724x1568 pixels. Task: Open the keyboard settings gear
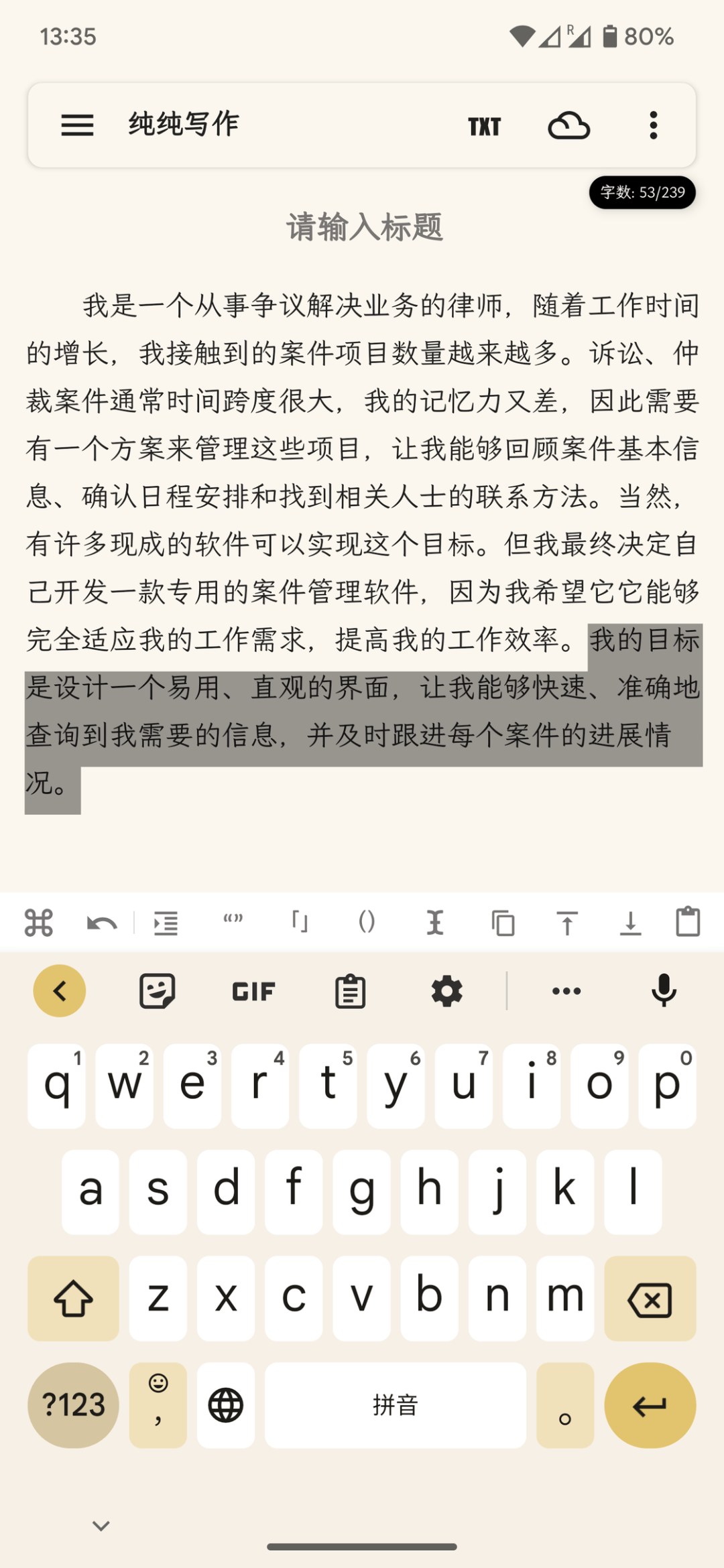[446, 991]
